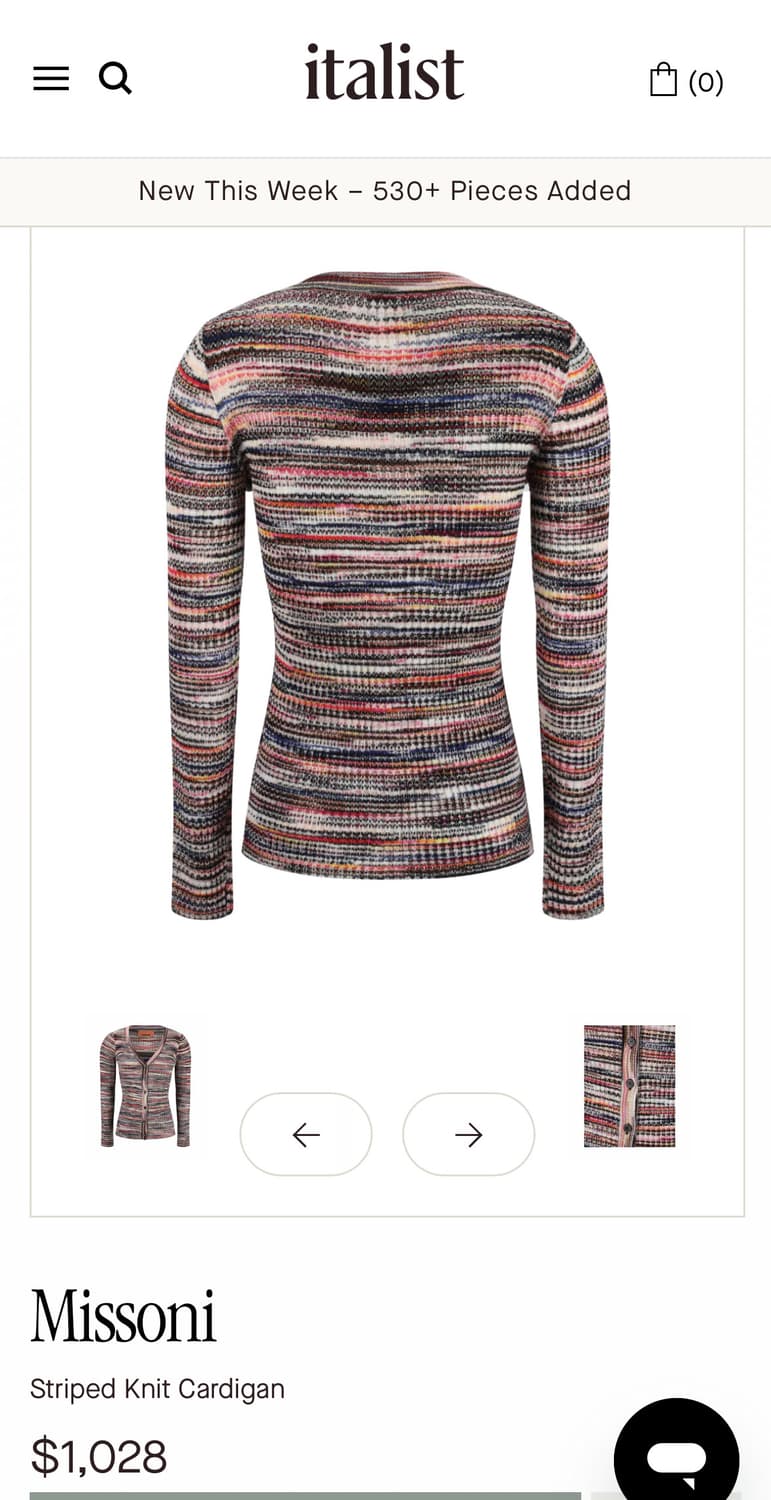The height and width of the screenshot is (1500, 771).
Task: Click the Striped Knit Cardigan product title
Action: pos(157,1389)
